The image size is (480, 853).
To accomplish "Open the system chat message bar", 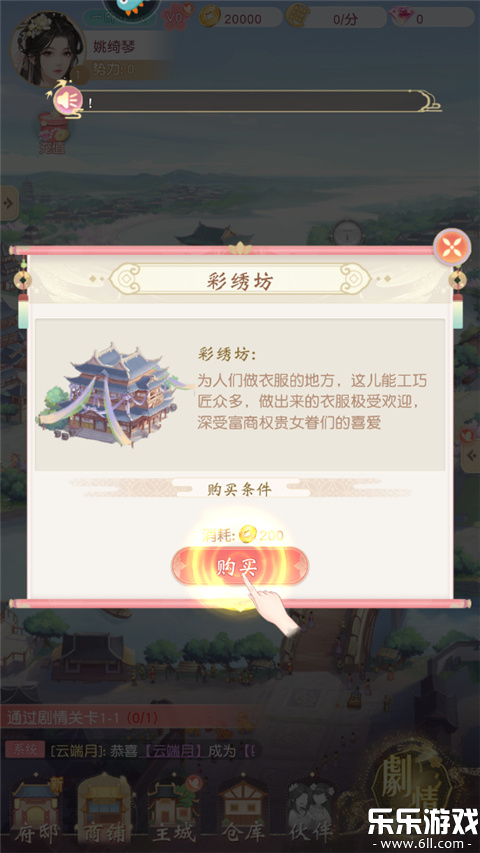I will [x=131, y=751].
